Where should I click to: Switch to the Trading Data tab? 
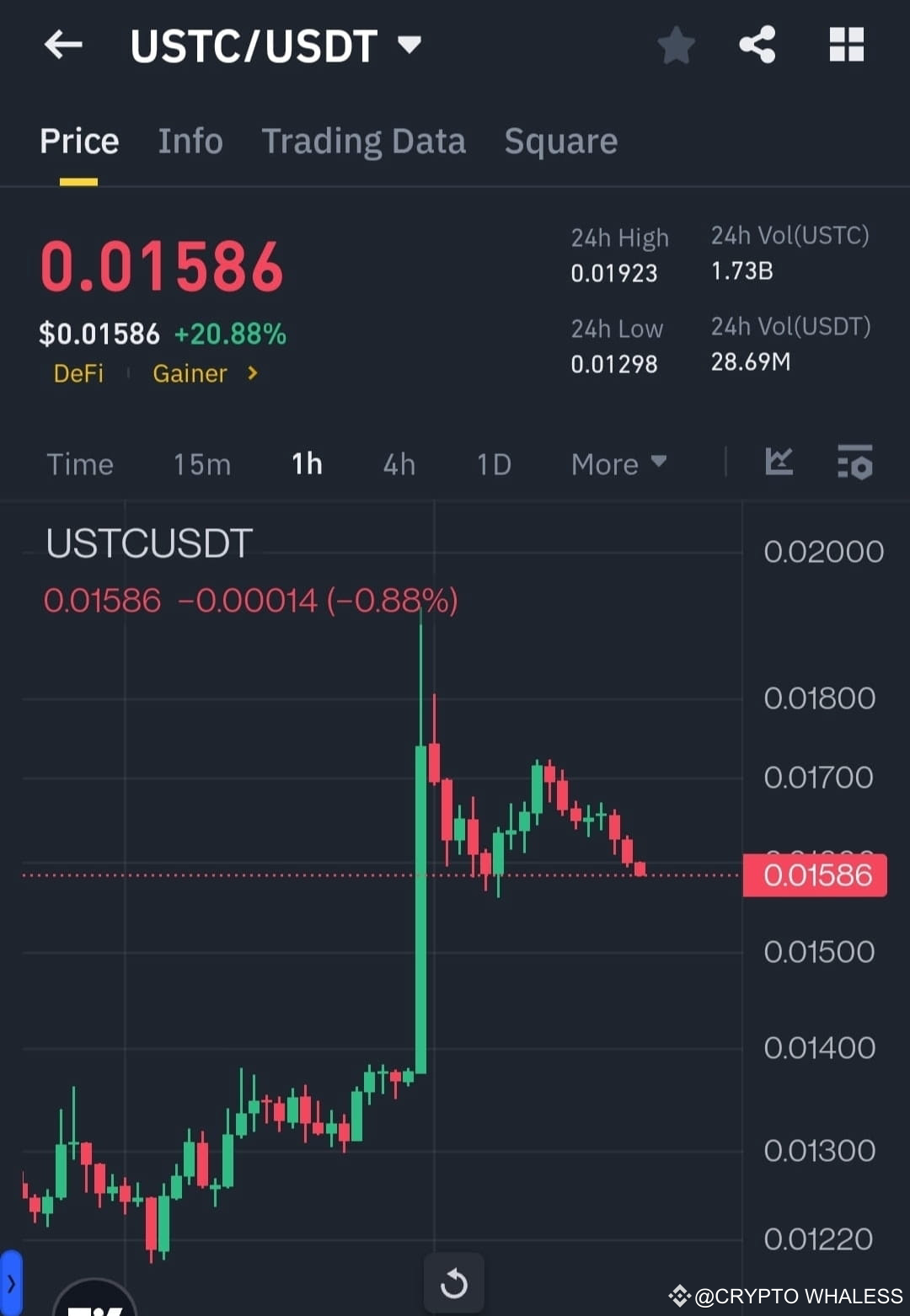coord(364,142)
